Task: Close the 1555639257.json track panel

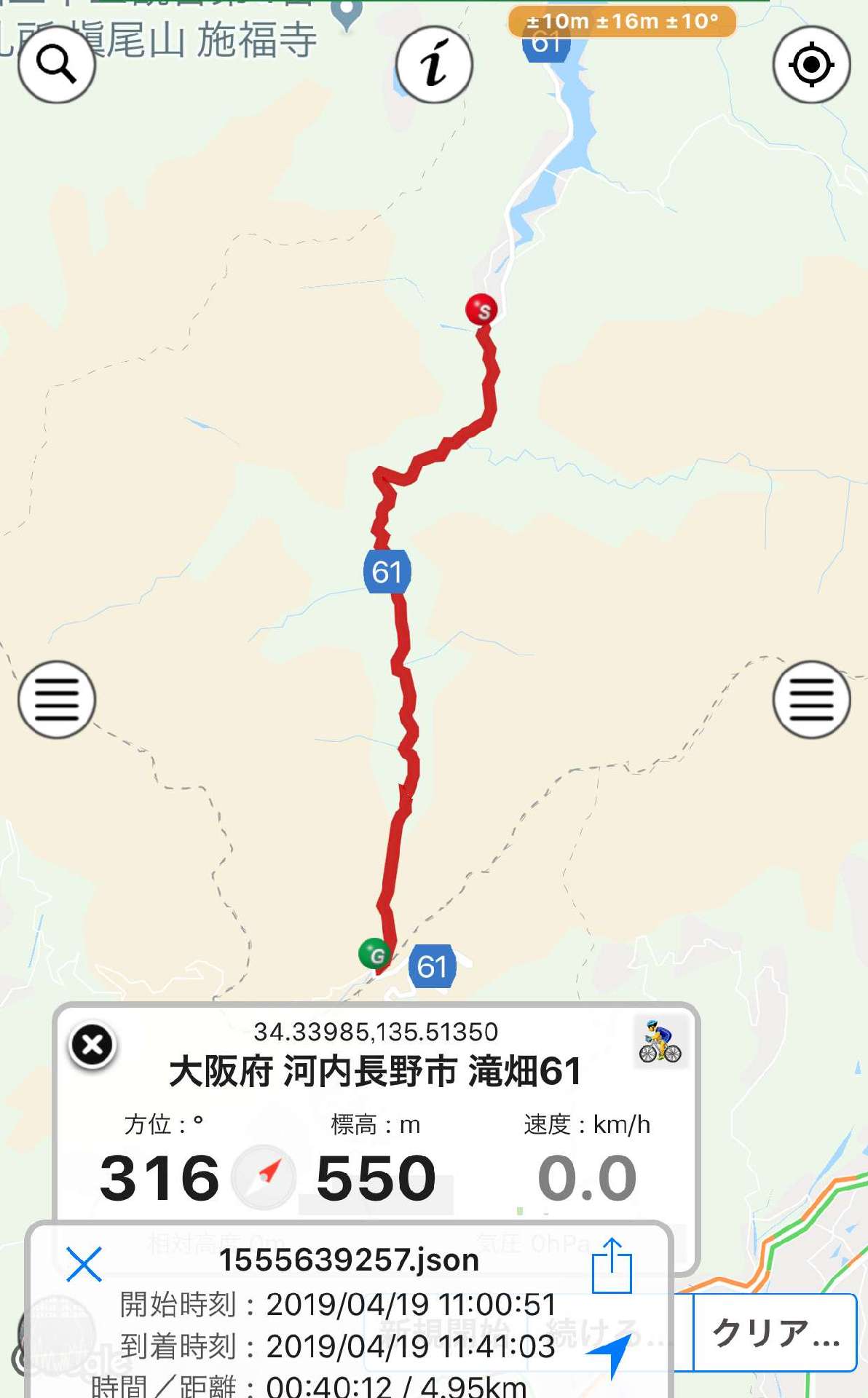Action: coord(84,1263)
